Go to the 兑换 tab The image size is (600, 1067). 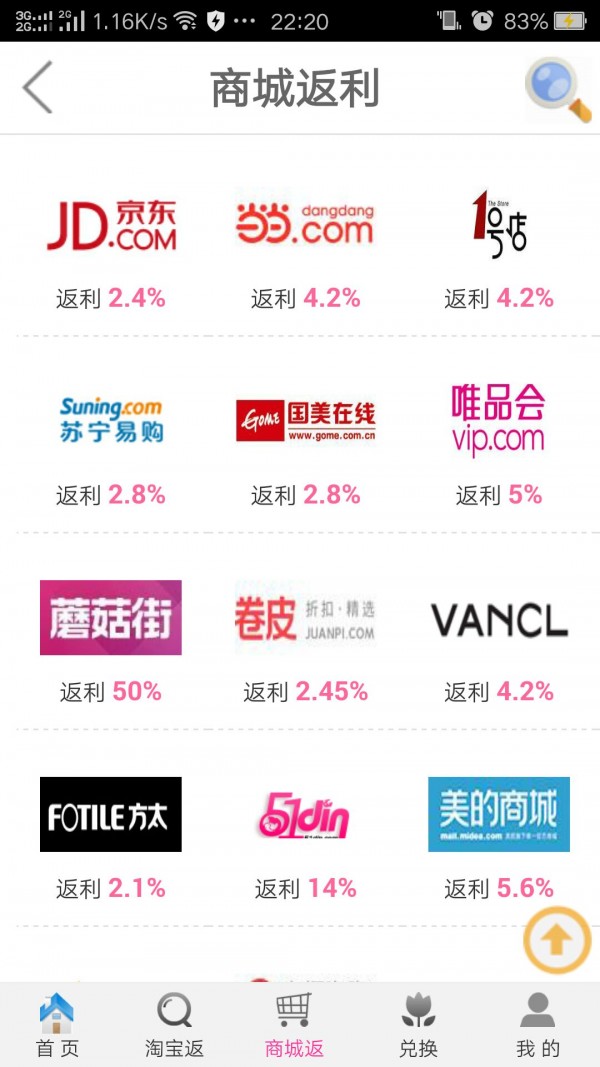pos(418,1026)
